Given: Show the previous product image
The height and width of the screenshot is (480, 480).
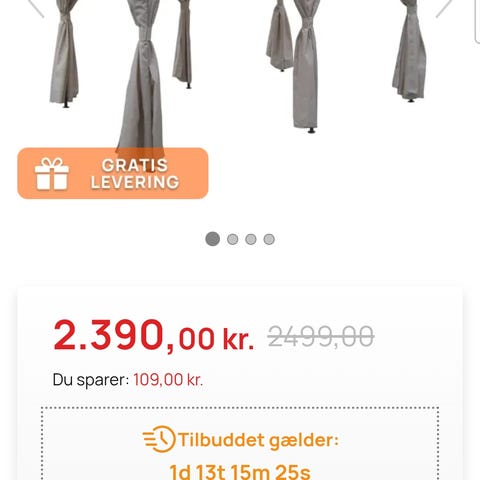Looking at the screenshot, I should coord(36,7).
